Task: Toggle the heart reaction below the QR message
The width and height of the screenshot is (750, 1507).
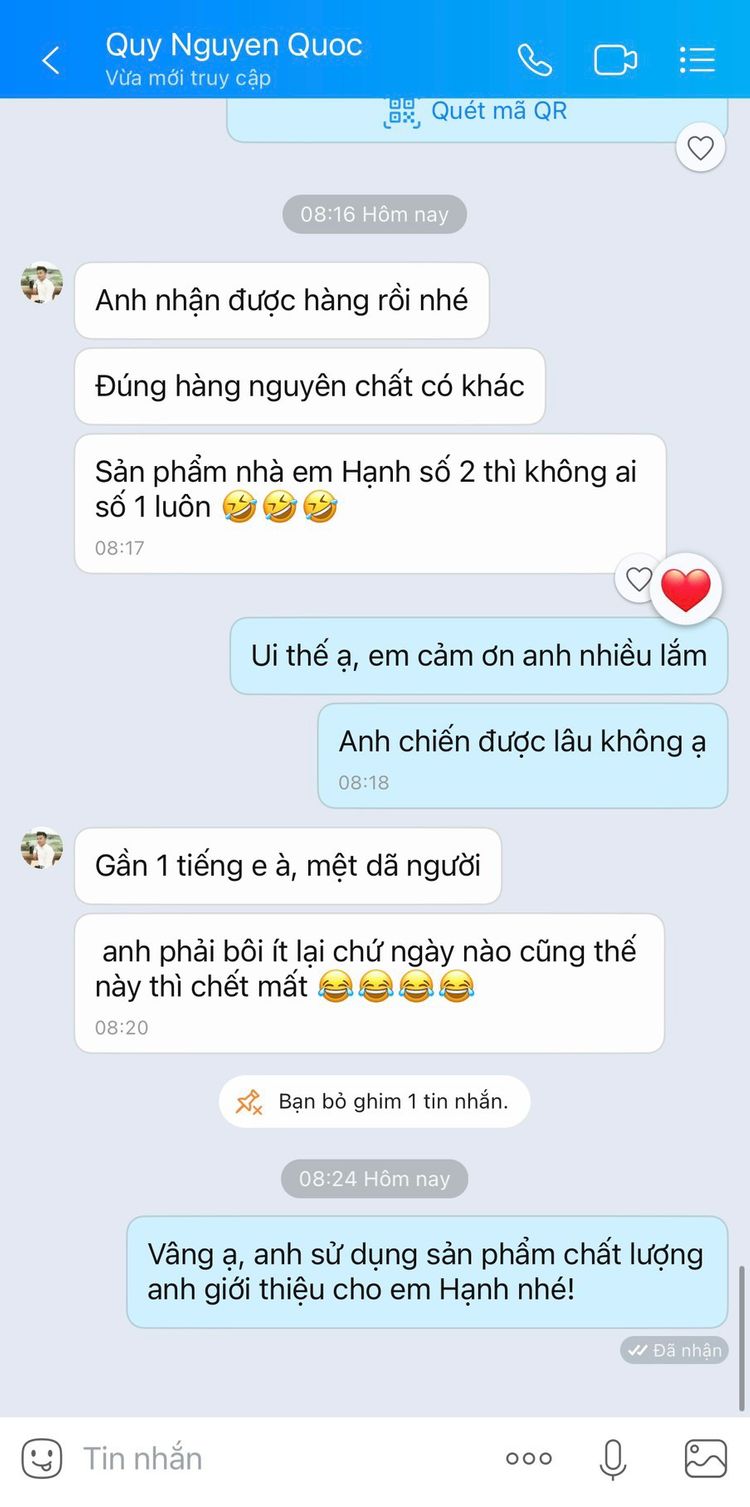Action: [x=700, y=147]
